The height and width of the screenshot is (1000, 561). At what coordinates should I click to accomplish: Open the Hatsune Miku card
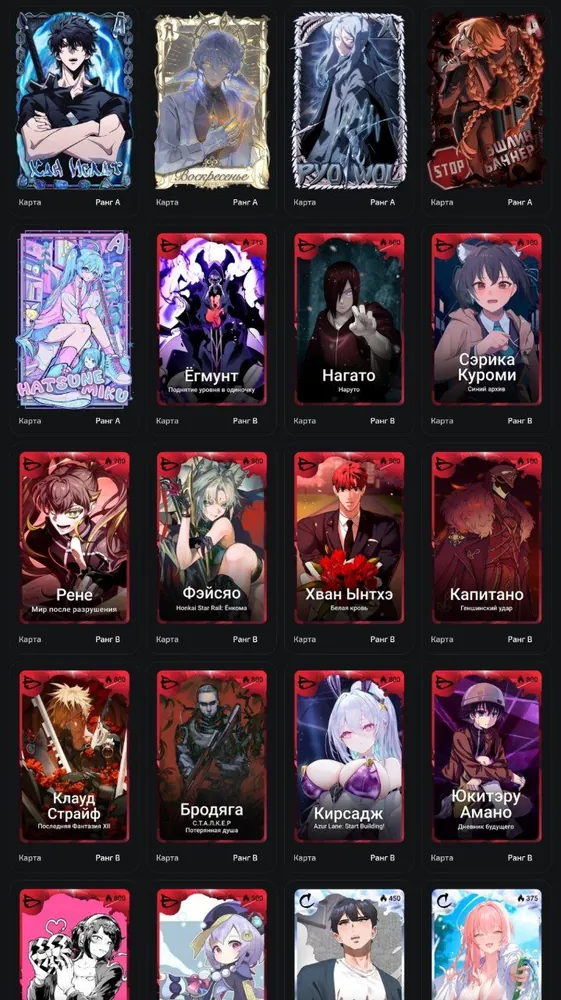(x=75, y=320)
